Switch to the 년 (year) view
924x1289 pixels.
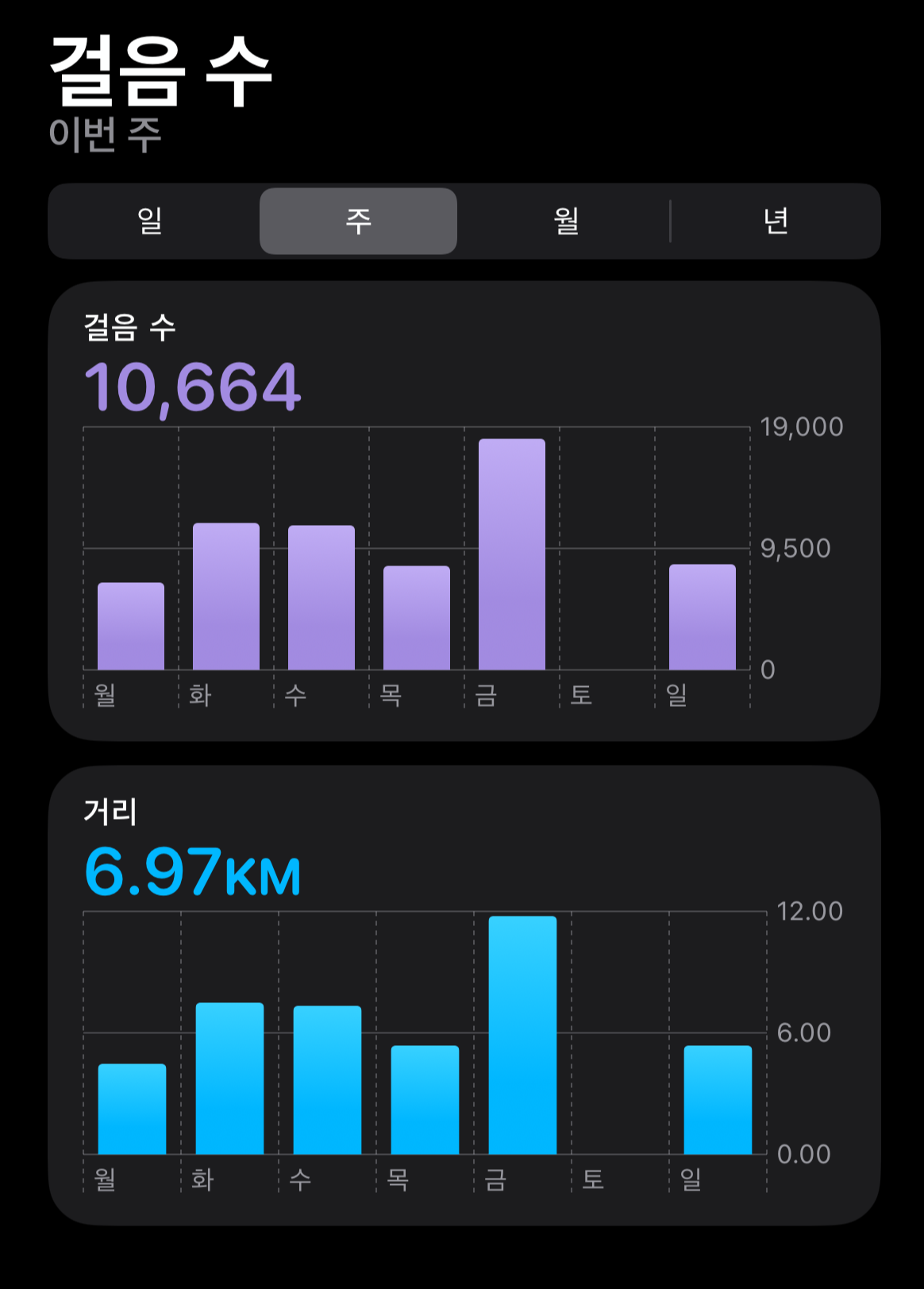[x=775, y=221]
